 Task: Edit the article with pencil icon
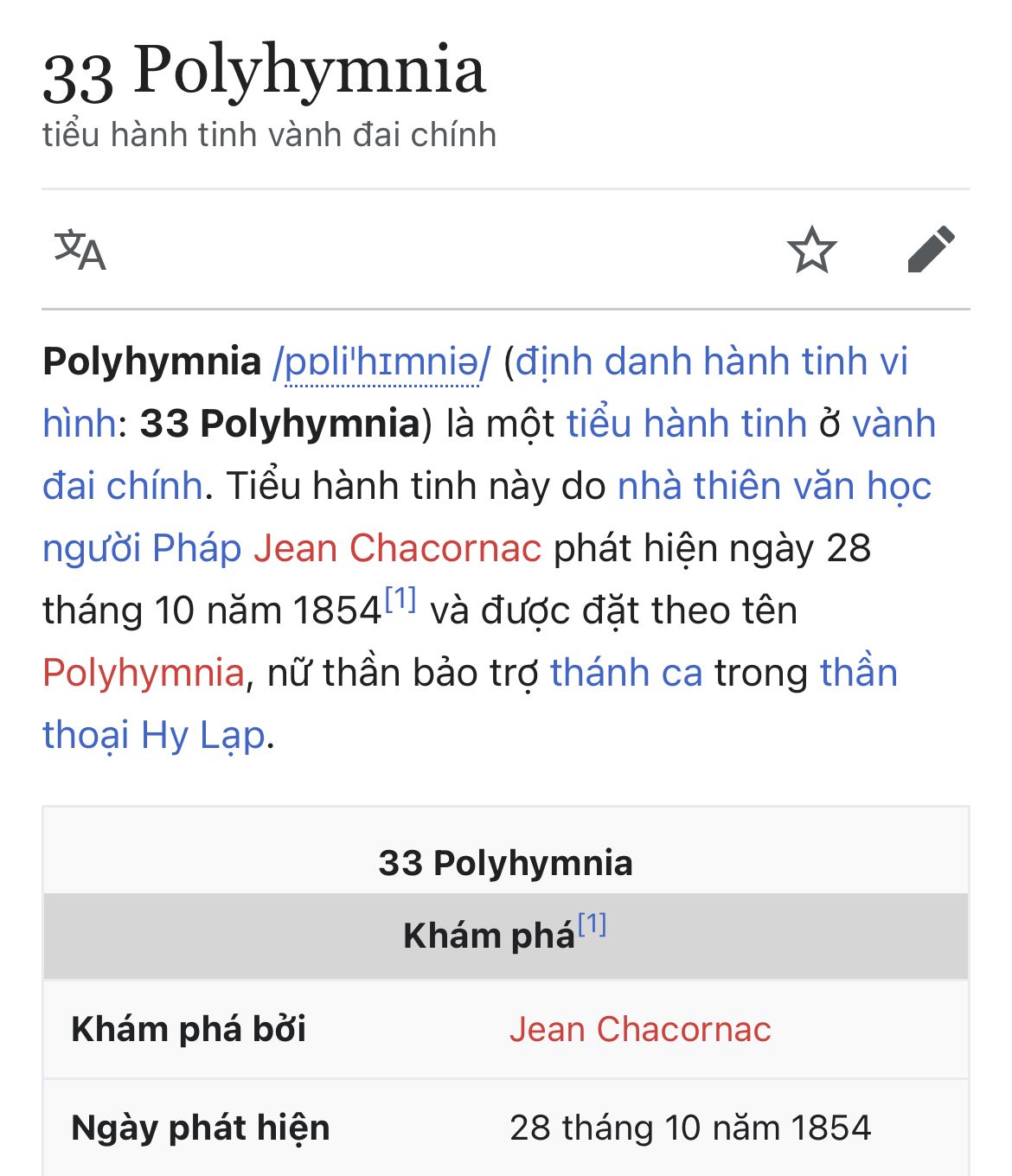931,250
